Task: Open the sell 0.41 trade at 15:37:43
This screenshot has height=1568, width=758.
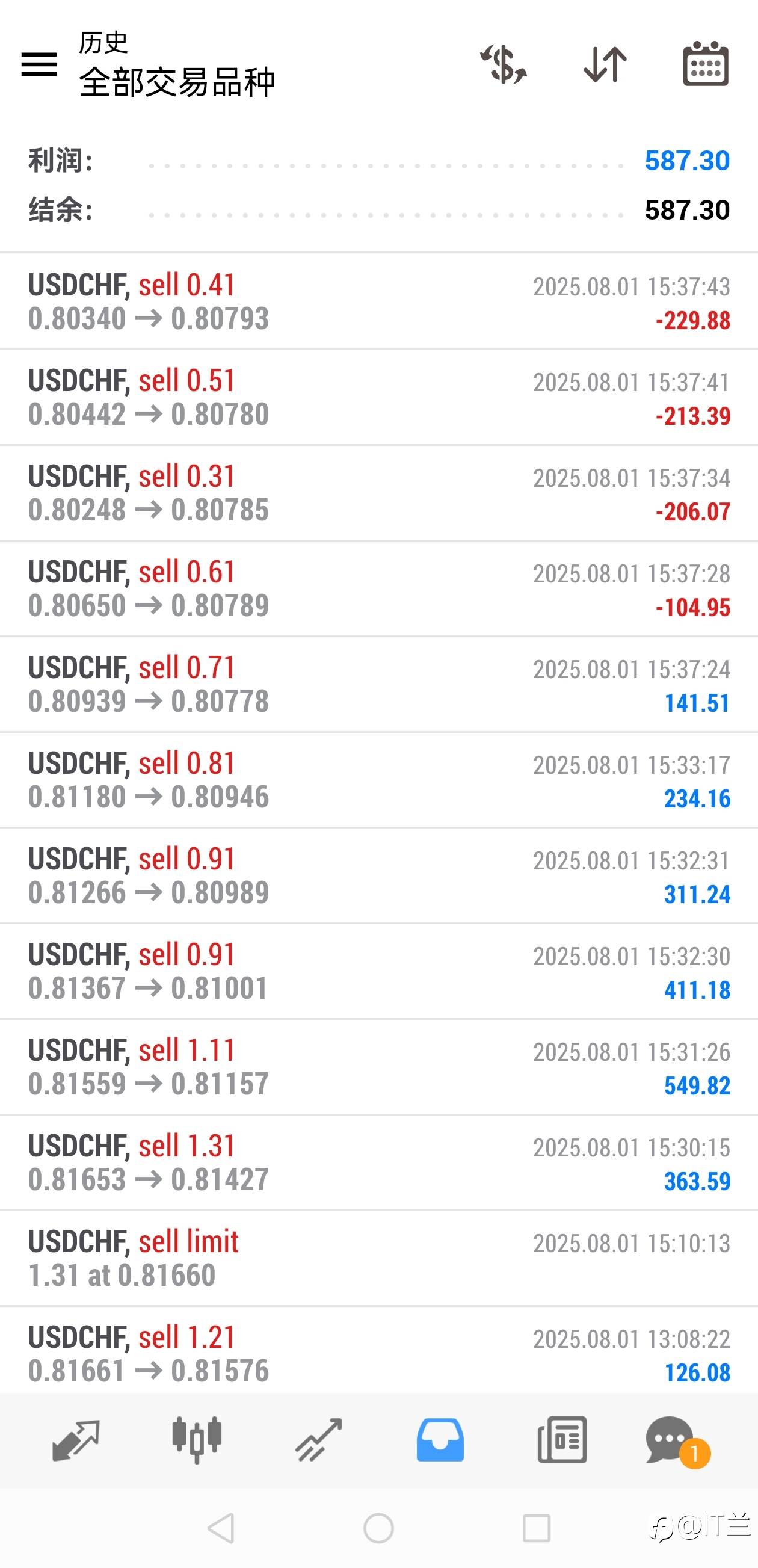Action: pos(378,301)
